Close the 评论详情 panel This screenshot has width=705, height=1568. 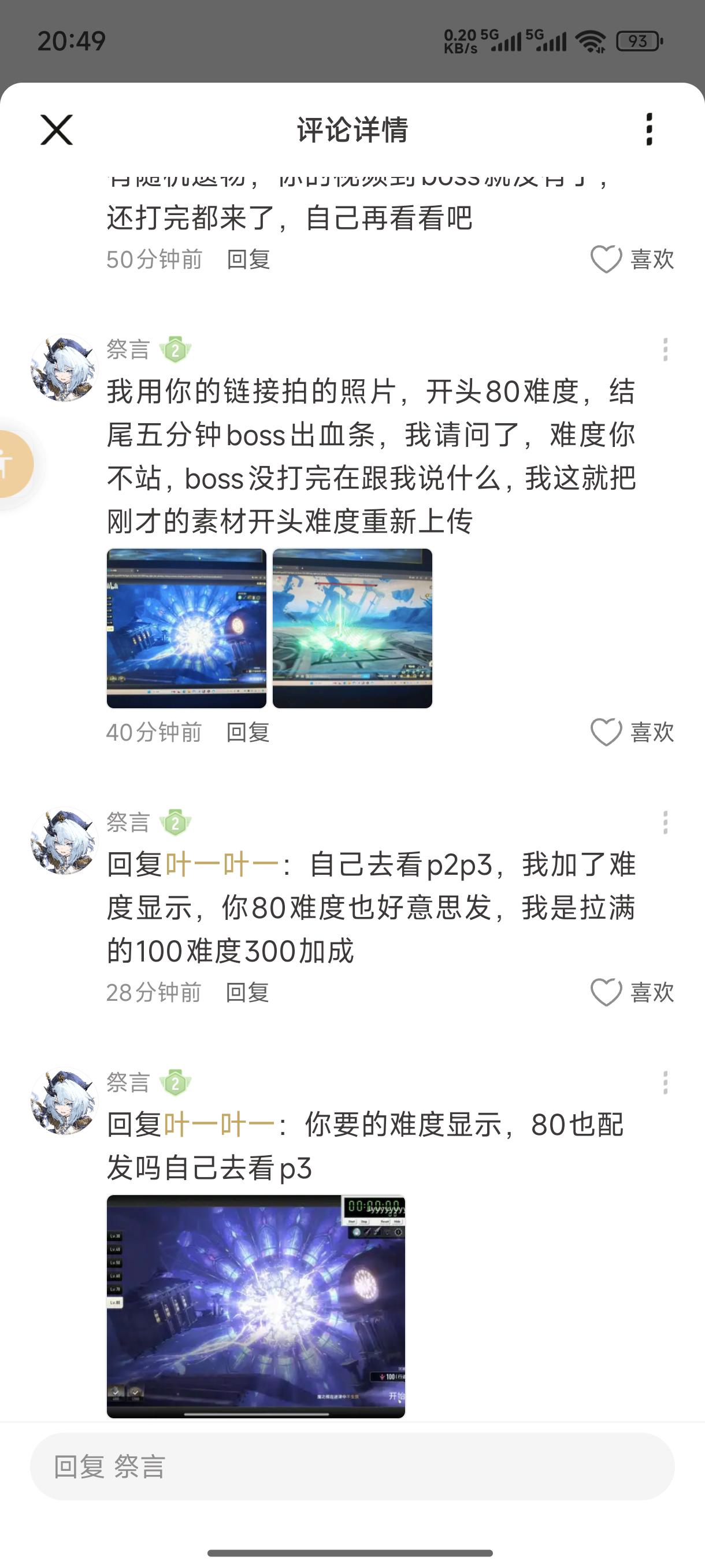57,130
